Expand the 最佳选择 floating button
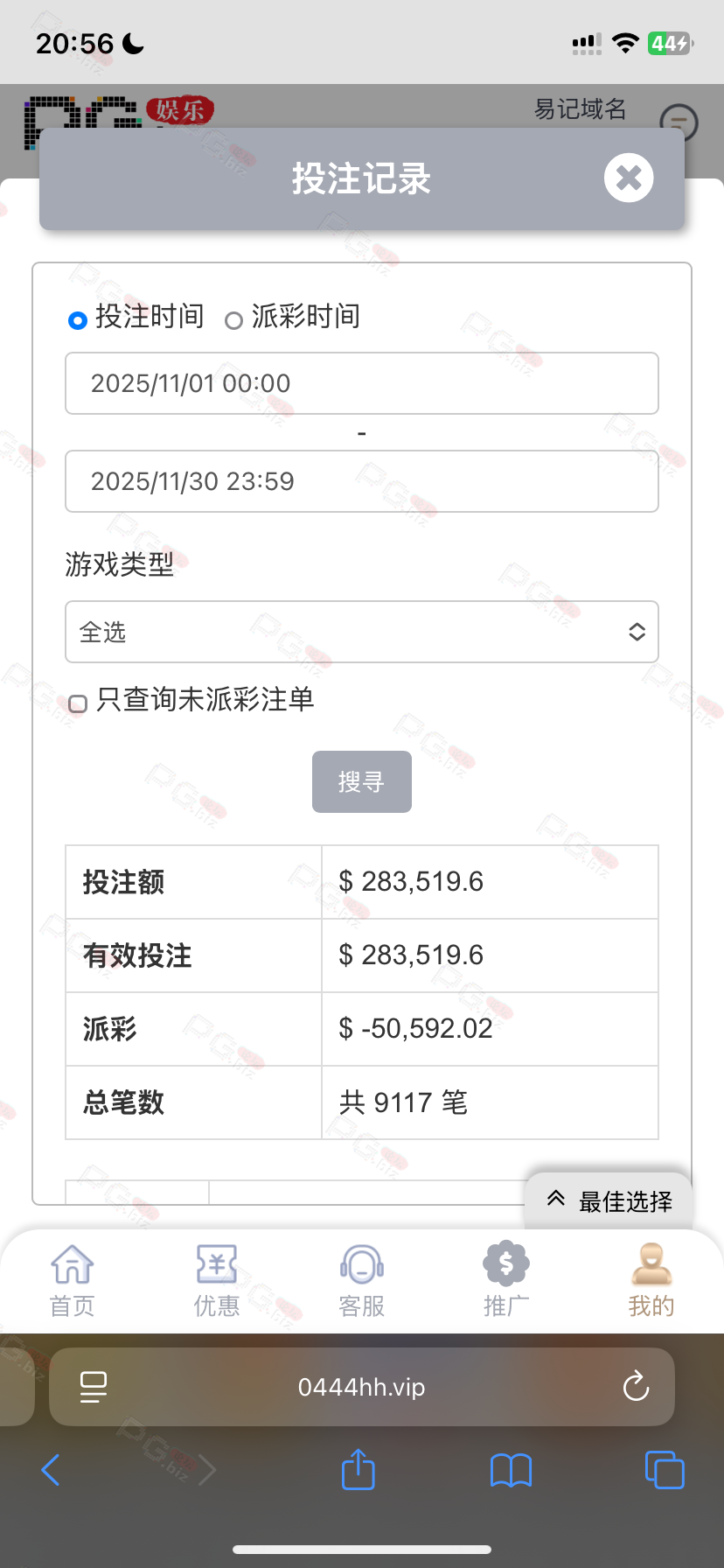724x1568 pixels. click(x=609, y=1201)
